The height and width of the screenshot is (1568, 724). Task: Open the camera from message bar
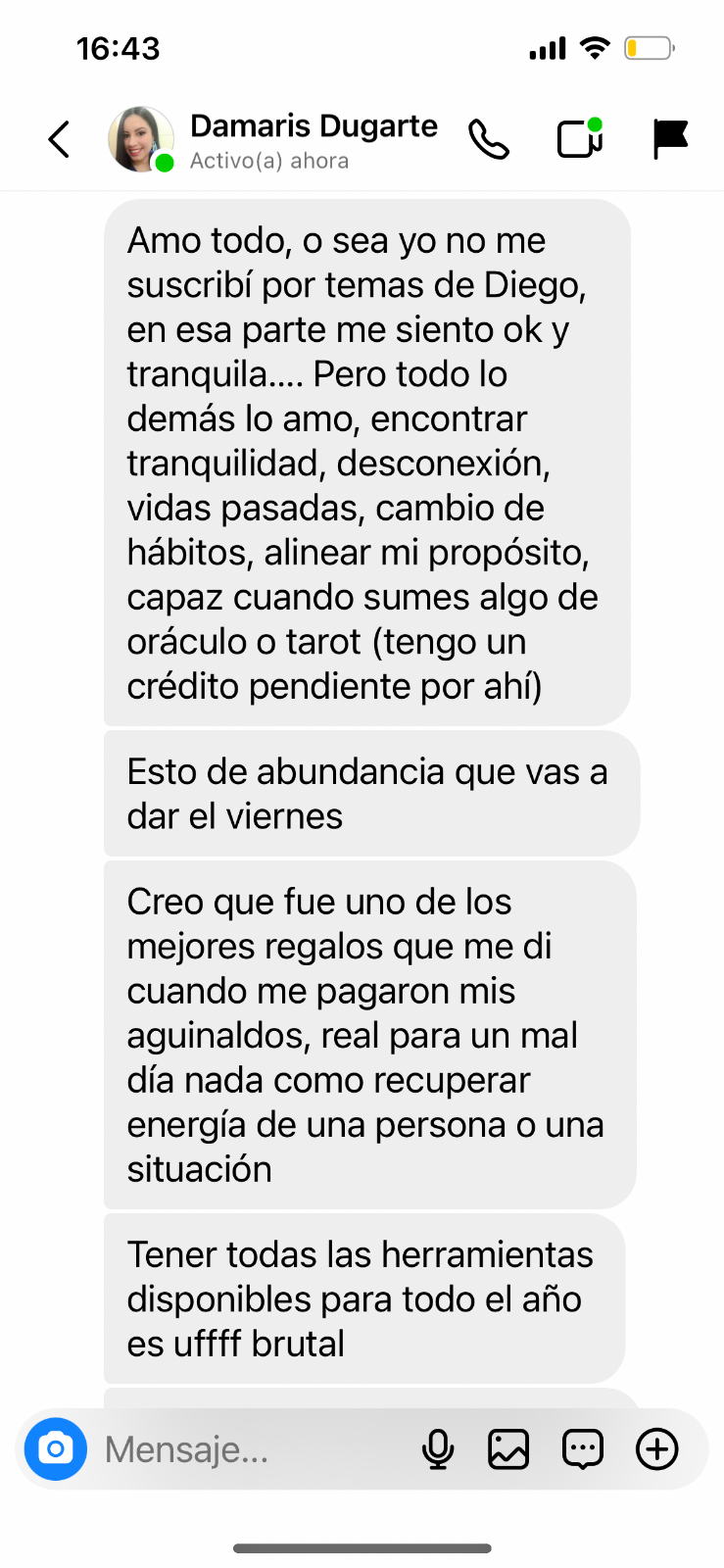(56, 1448)
